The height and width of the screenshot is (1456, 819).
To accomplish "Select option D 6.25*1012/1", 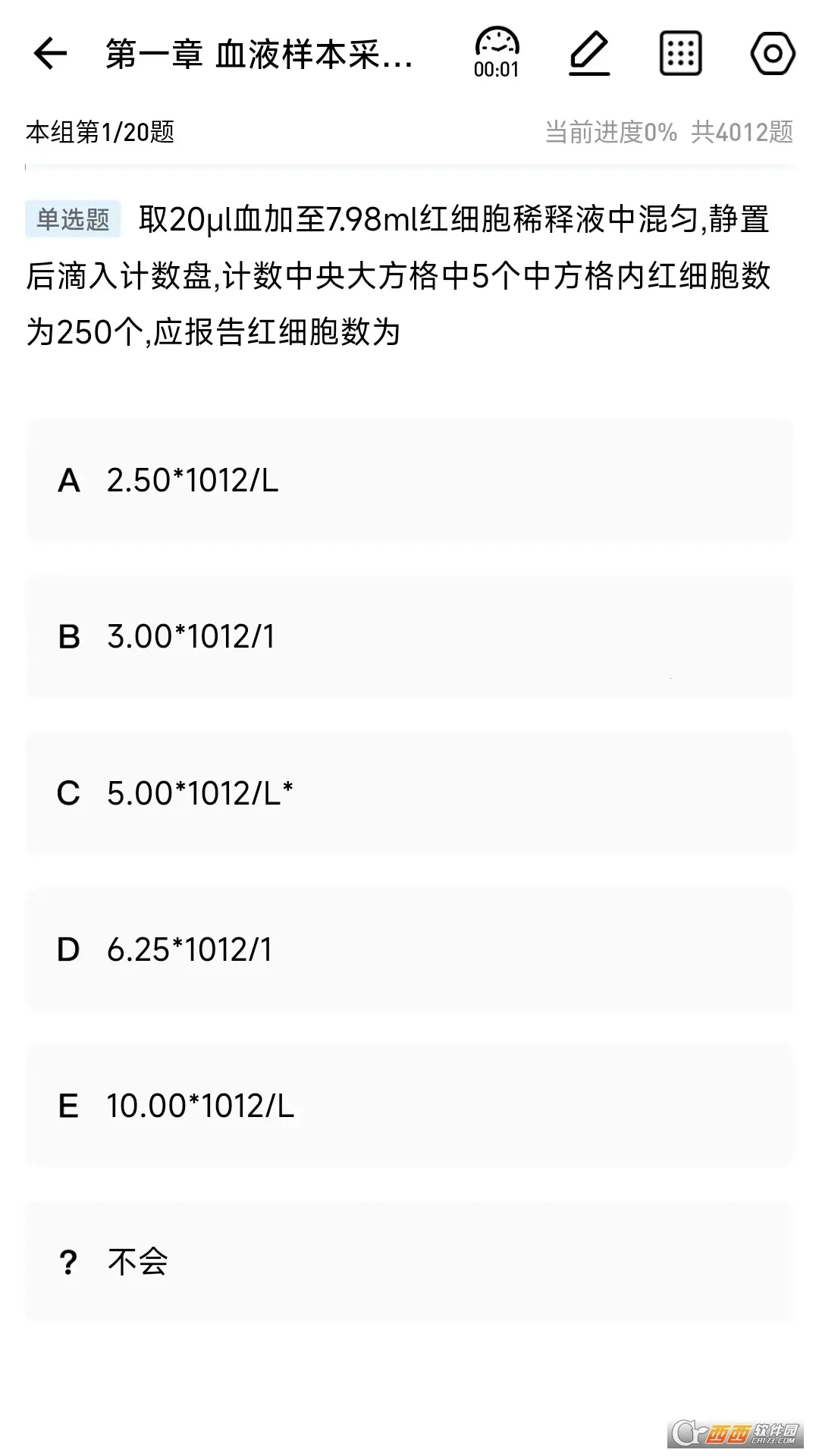I will pyautogui.click(x=409, y=949).
